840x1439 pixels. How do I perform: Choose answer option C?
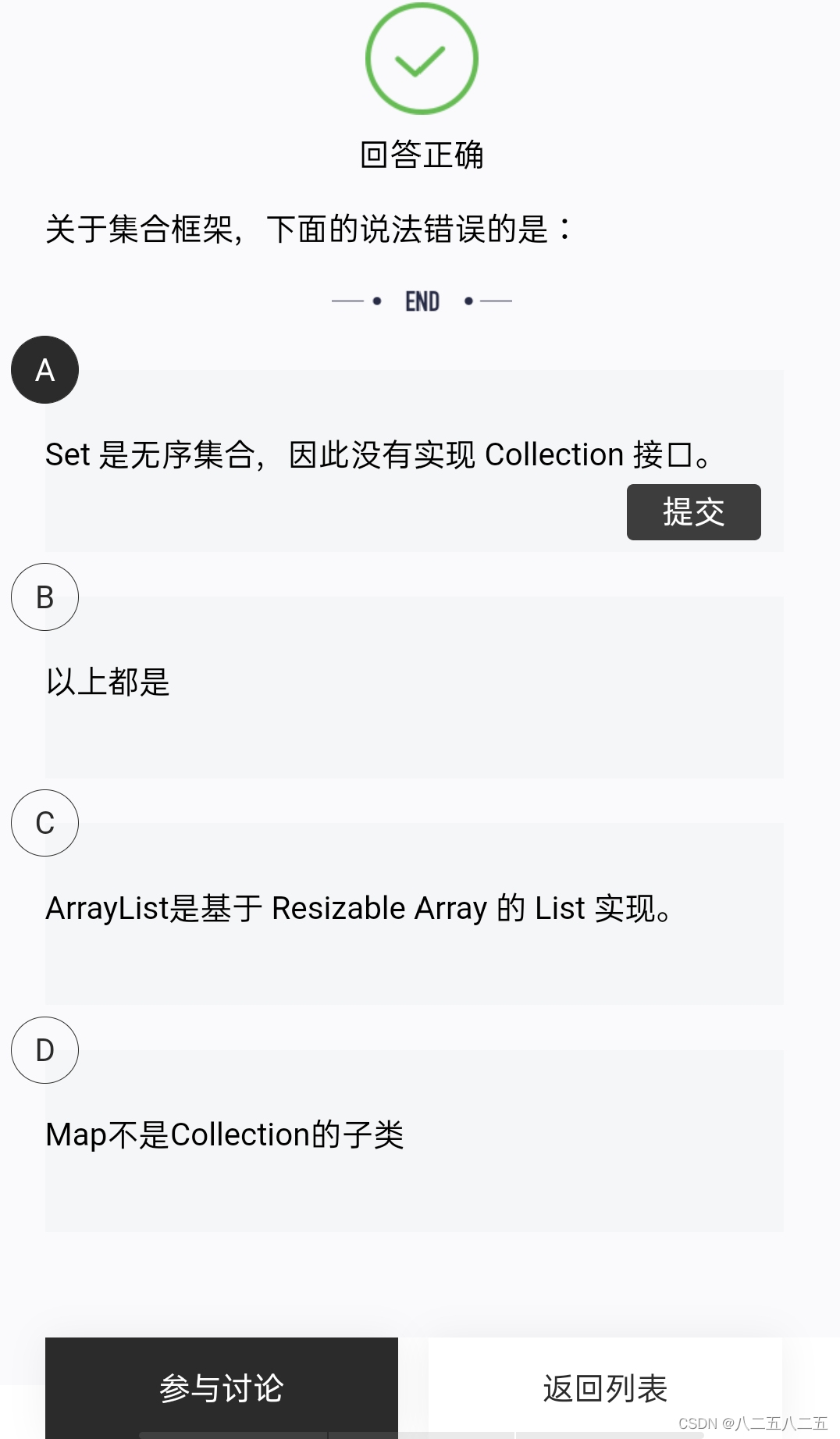[44, 823]
